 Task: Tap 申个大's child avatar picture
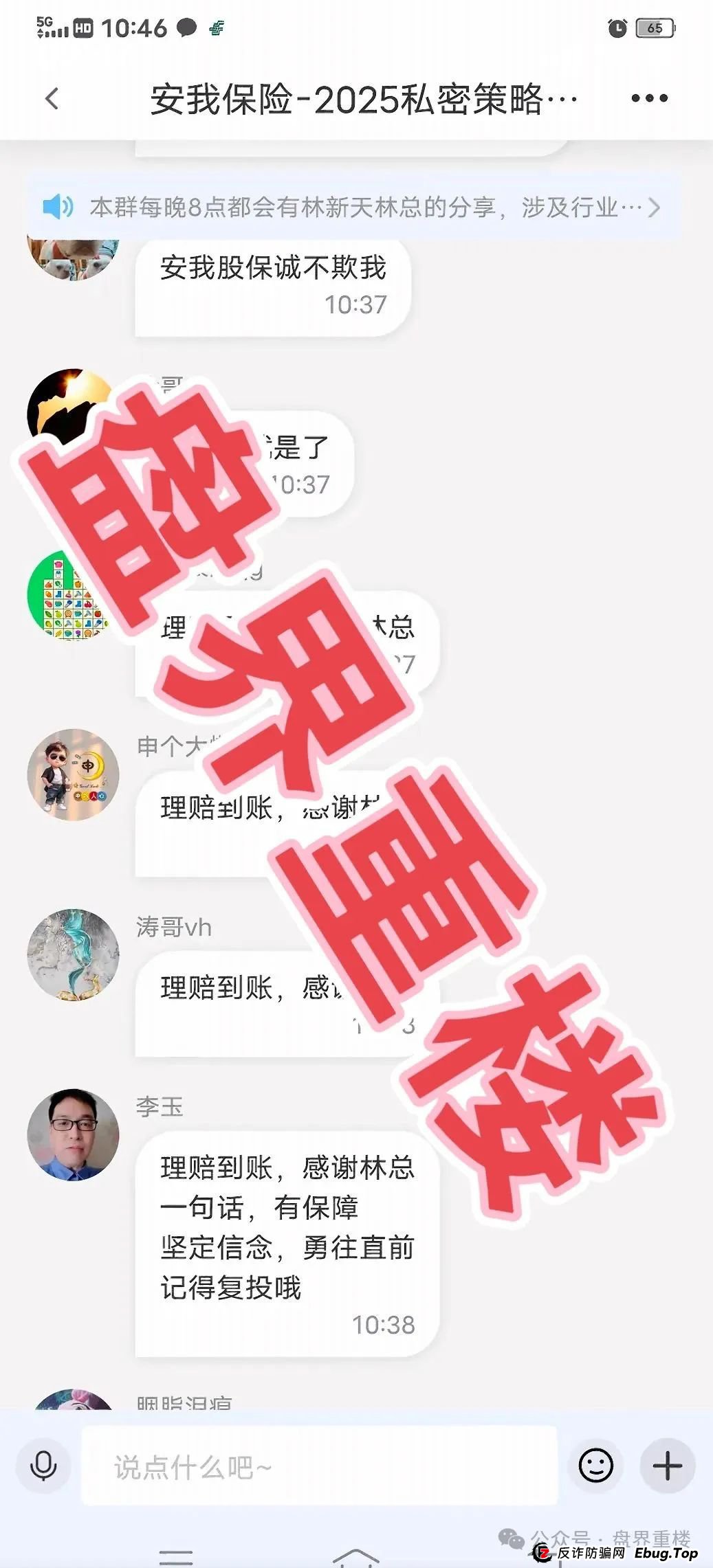click(72, 774)
